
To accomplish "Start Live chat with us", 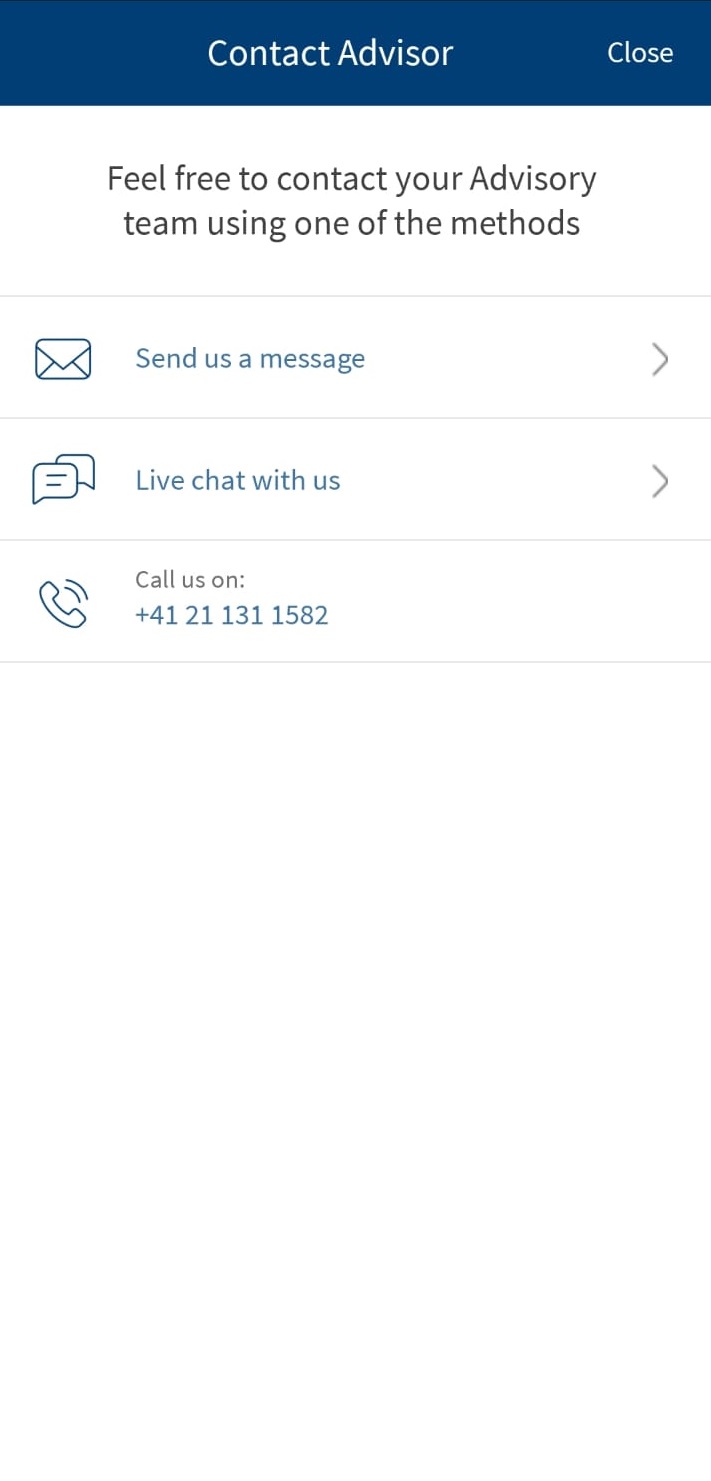I will pos(355,480).
